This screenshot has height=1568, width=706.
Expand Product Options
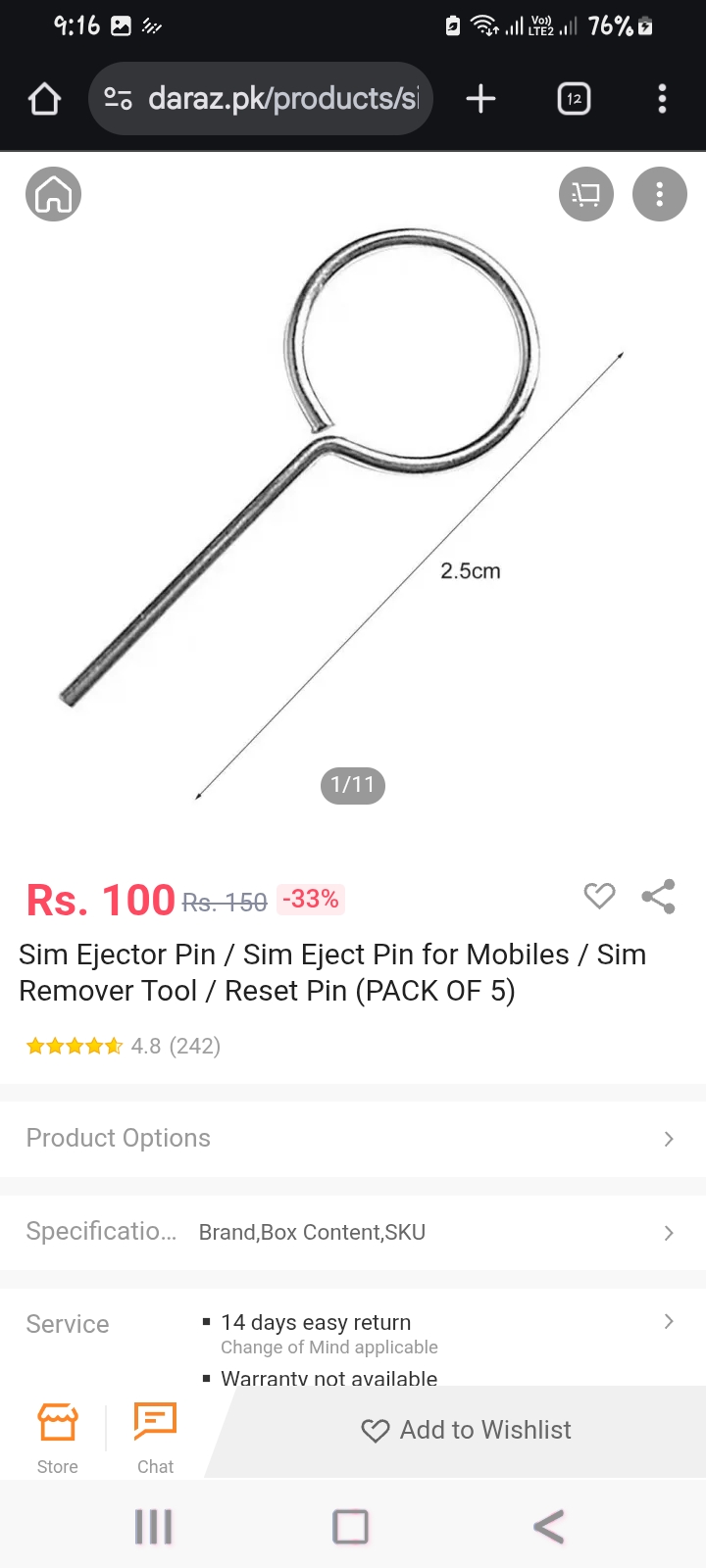point(353,1138)
